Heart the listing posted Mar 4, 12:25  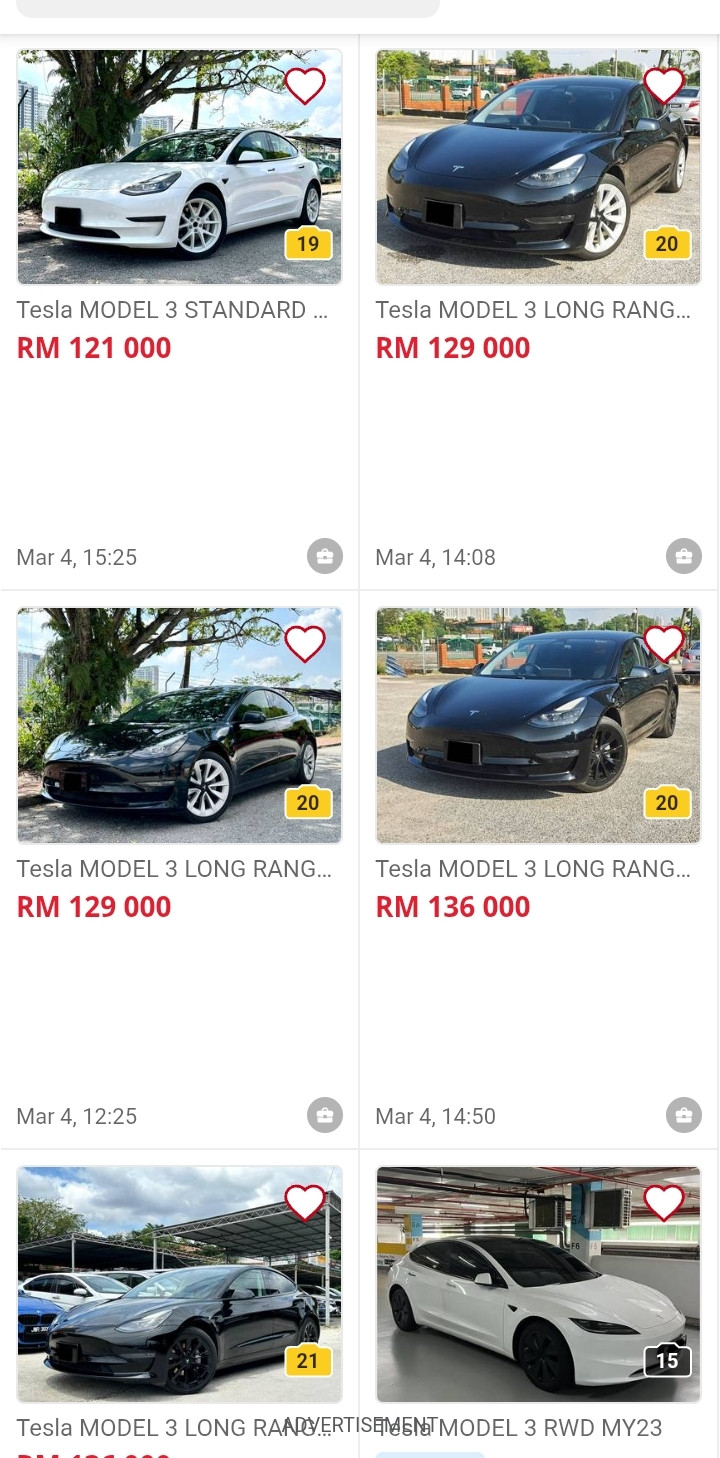pos(305,644)
